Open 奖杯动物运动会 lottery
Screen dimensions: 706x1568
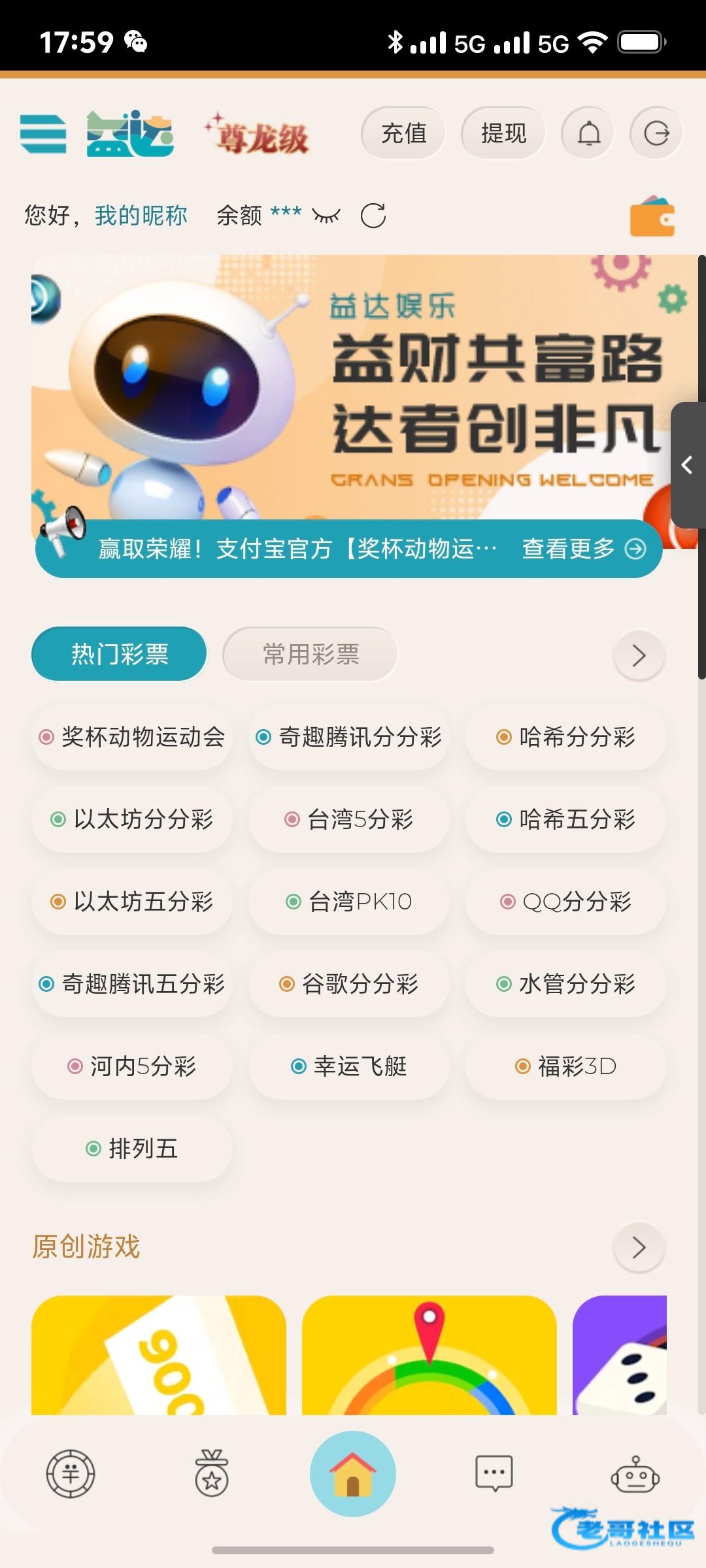click(x=132, y=737)
